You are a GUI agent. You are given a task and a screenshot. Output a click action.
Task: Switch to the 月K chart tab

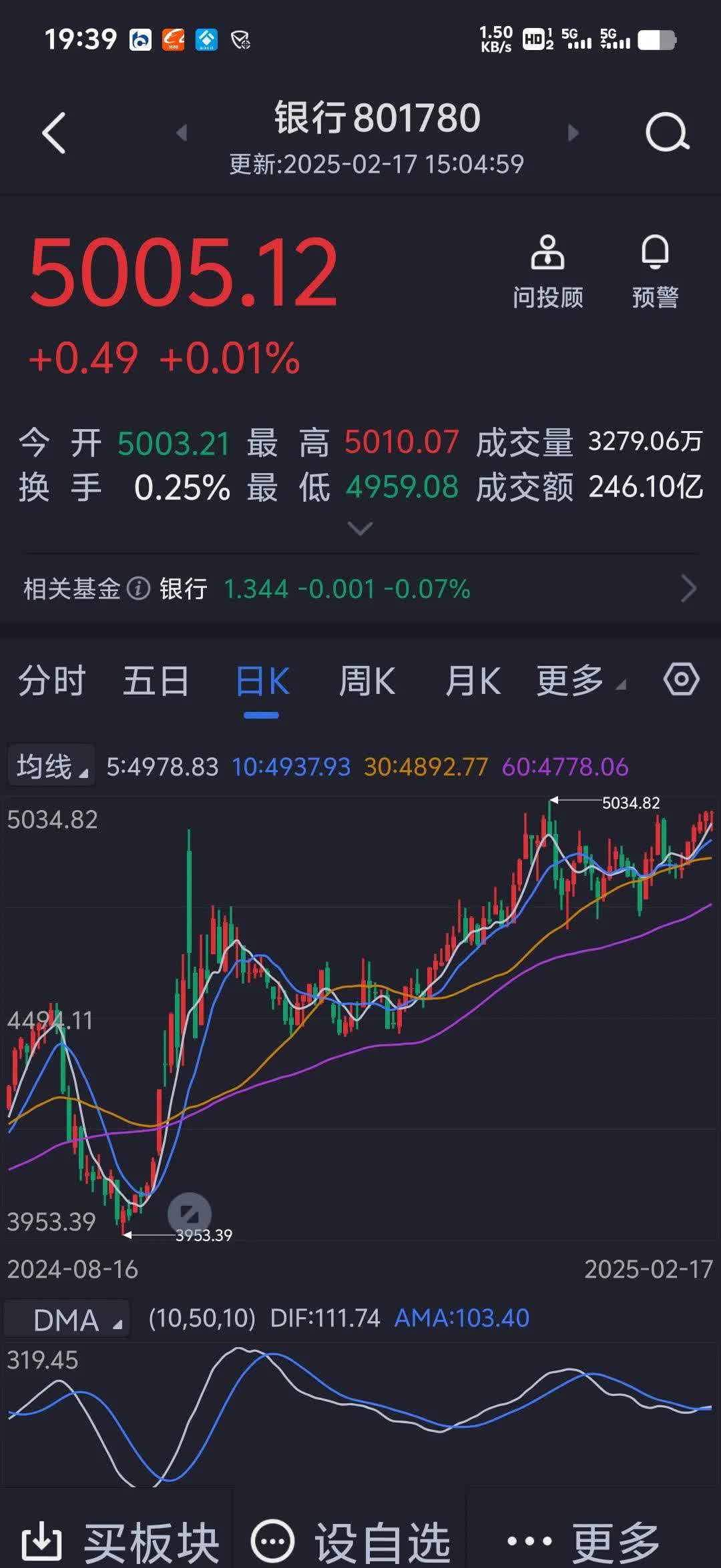tap(473, 681)
